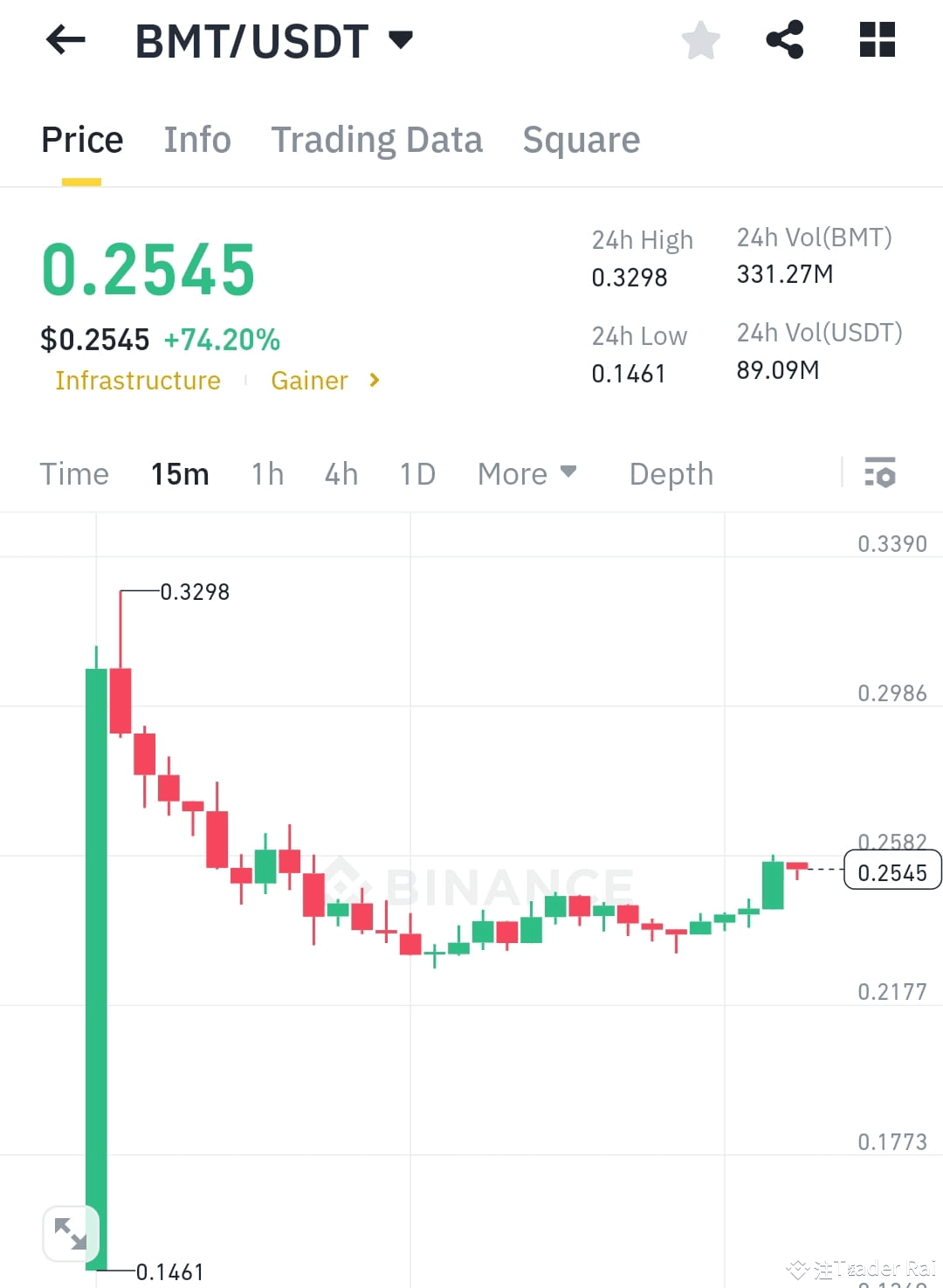Expand the chart to fullscreen view

[71, 1234]
